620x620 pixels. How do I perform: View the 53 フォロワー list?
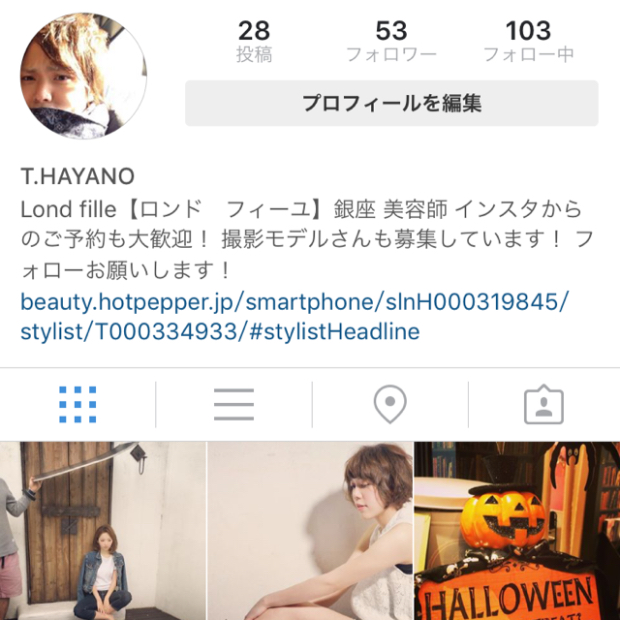[391, 42]
